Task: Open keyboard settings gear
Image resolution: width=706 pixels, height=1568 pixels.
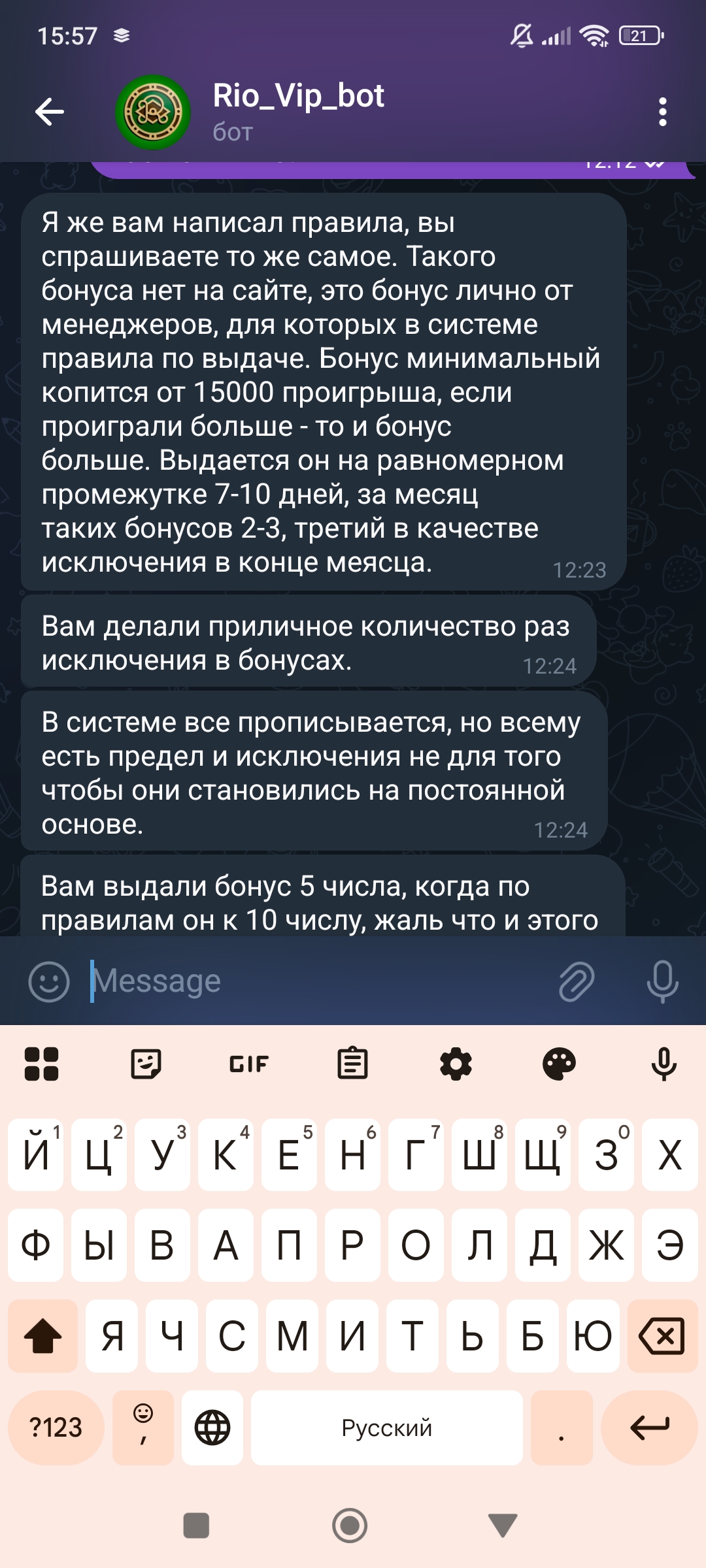Action: pyautogui.click(x=456, y=1064)
